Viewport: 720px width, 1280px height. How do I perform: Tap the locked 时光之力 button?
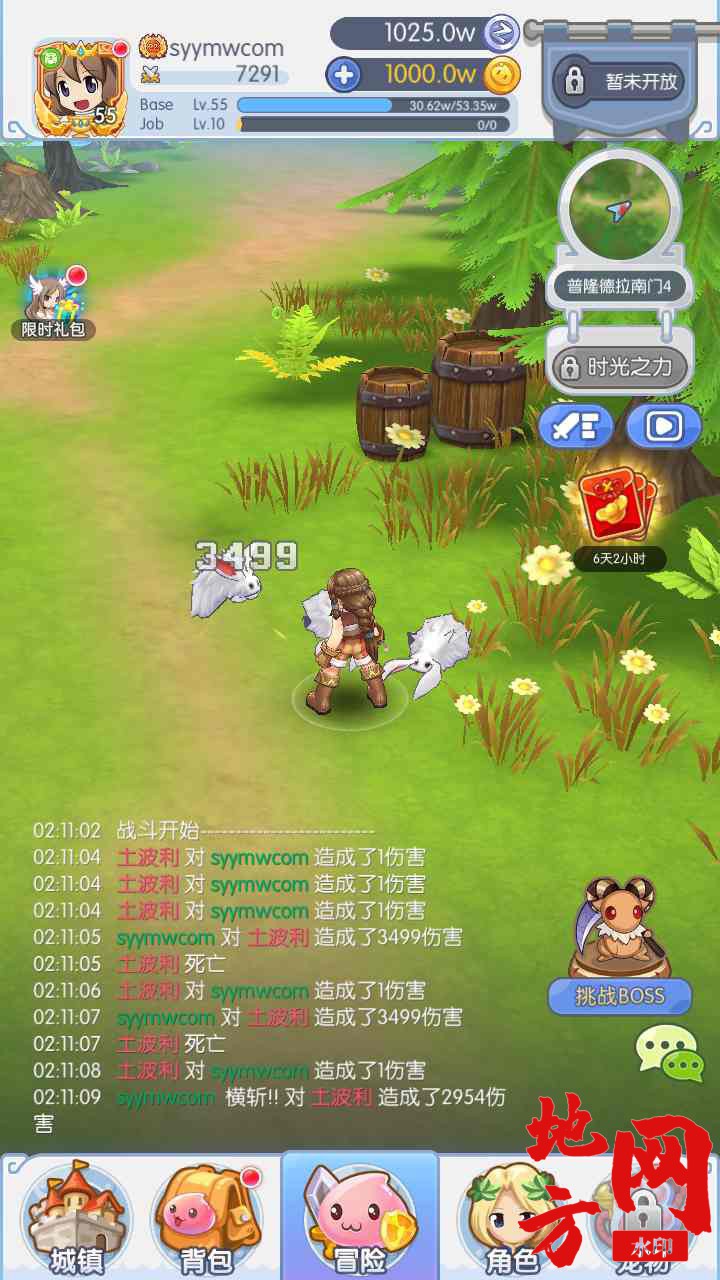(x=618, y=367)
